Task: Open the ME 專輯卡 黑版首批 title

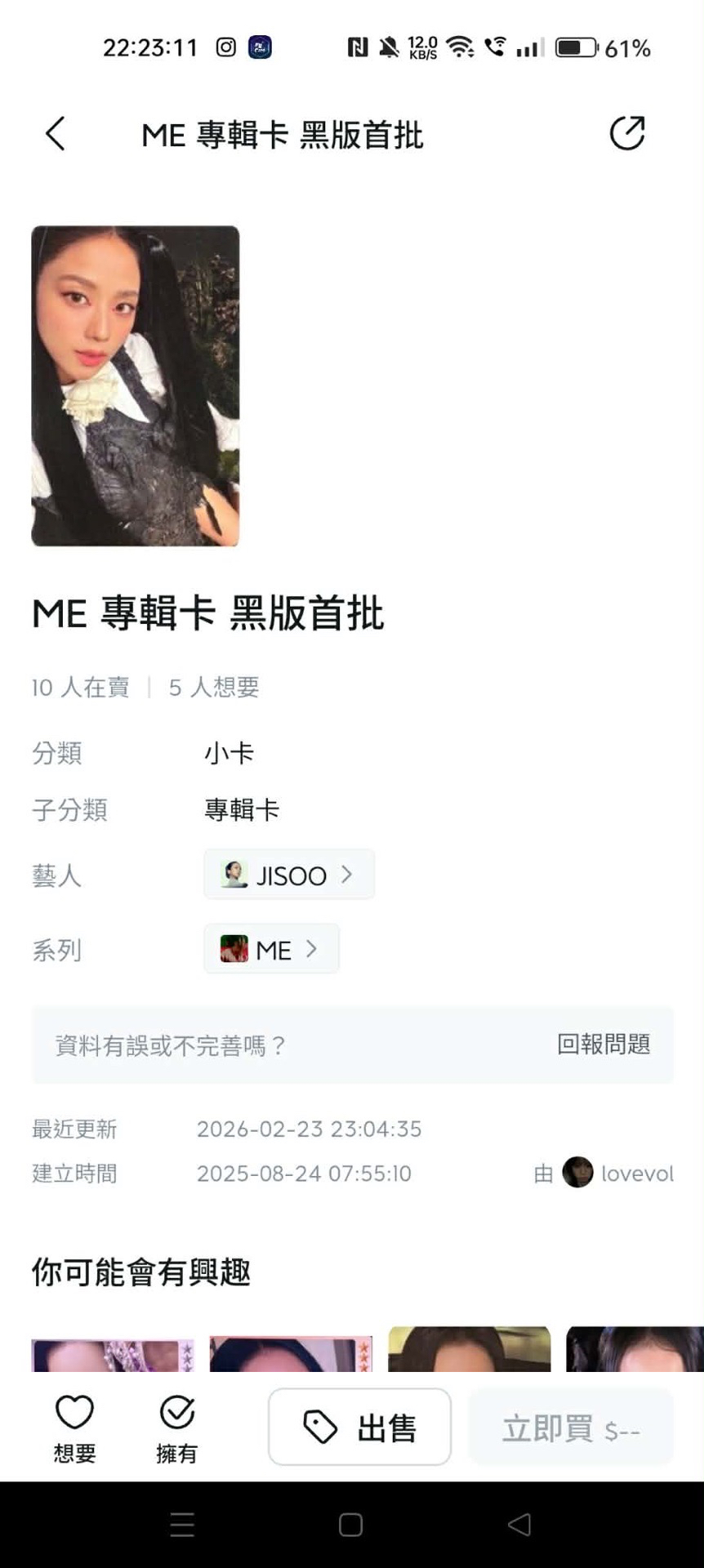Action: pyautogui.click(x=208, y=614)
